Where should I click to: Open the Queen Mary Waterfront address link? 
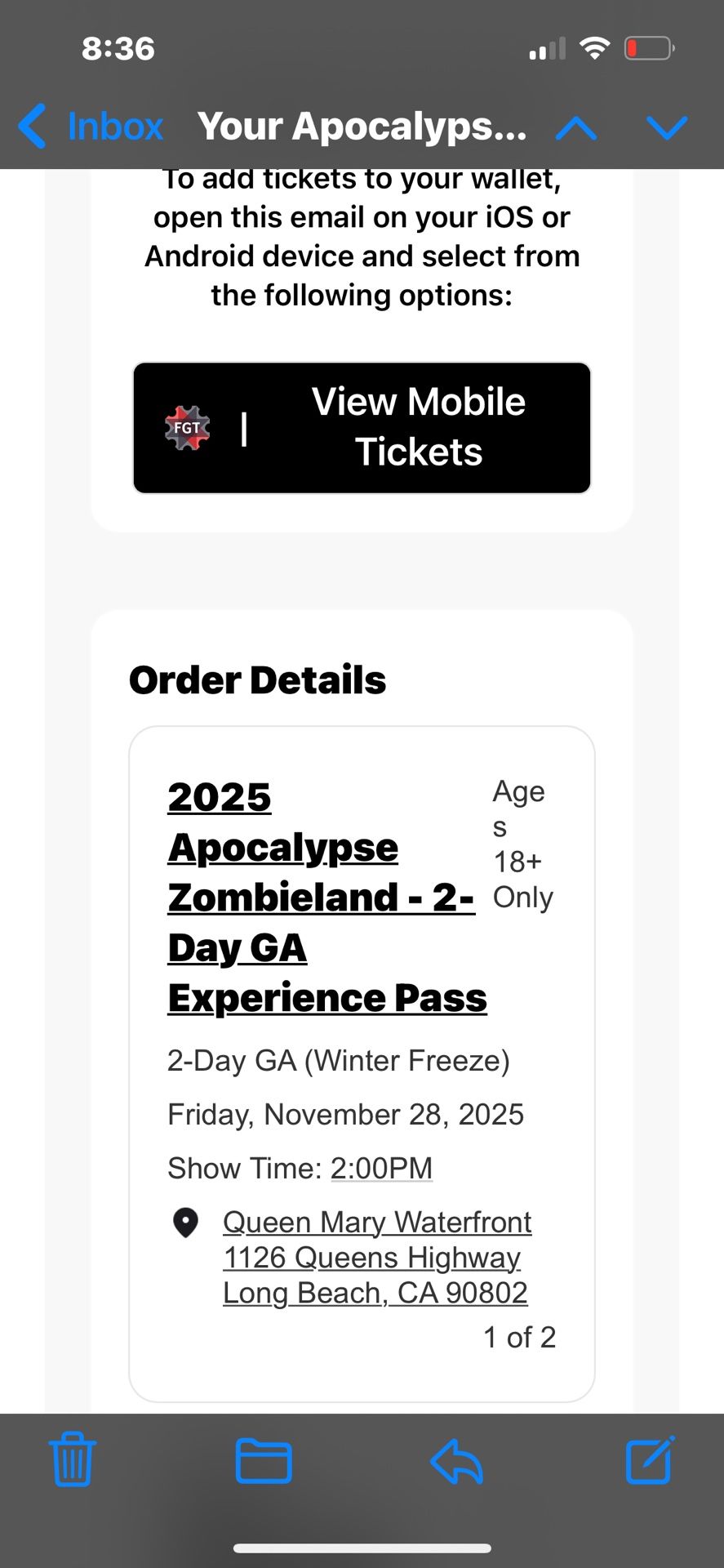(x=376, y=1257)
